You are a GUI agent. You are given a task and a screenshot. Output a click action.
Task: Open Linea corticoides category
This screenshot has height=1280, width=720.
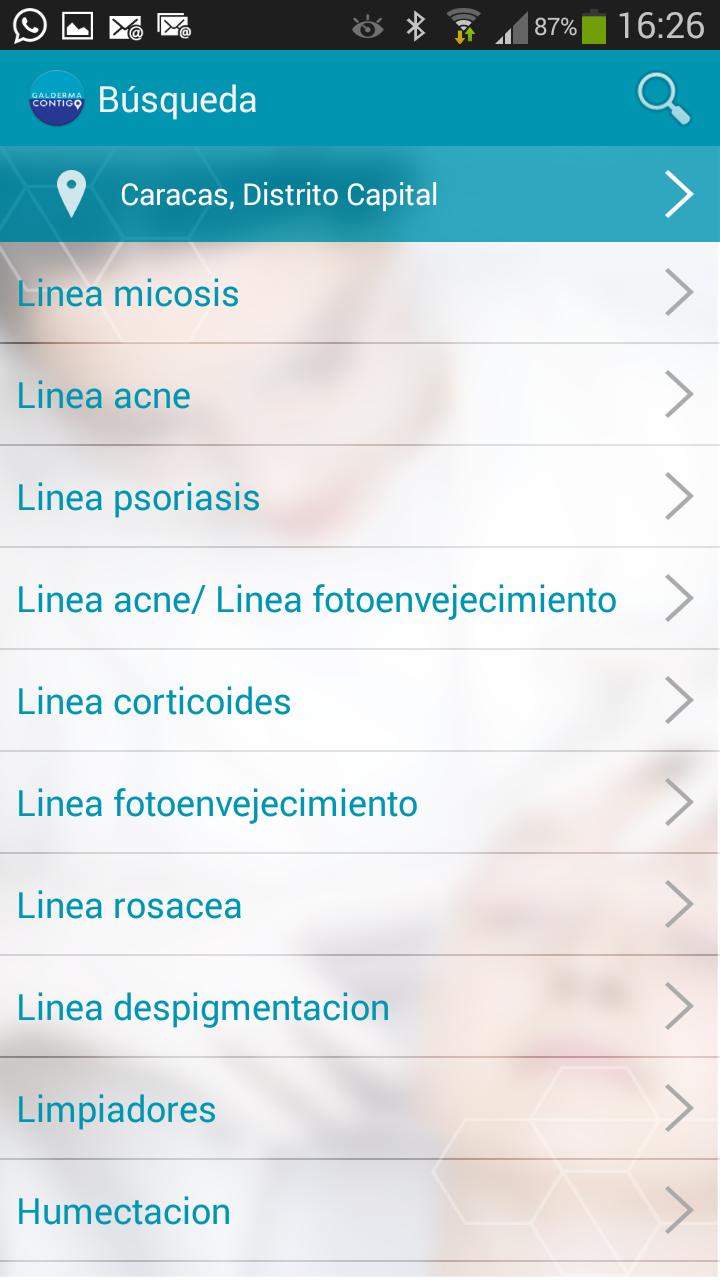[x=360, y=702]
